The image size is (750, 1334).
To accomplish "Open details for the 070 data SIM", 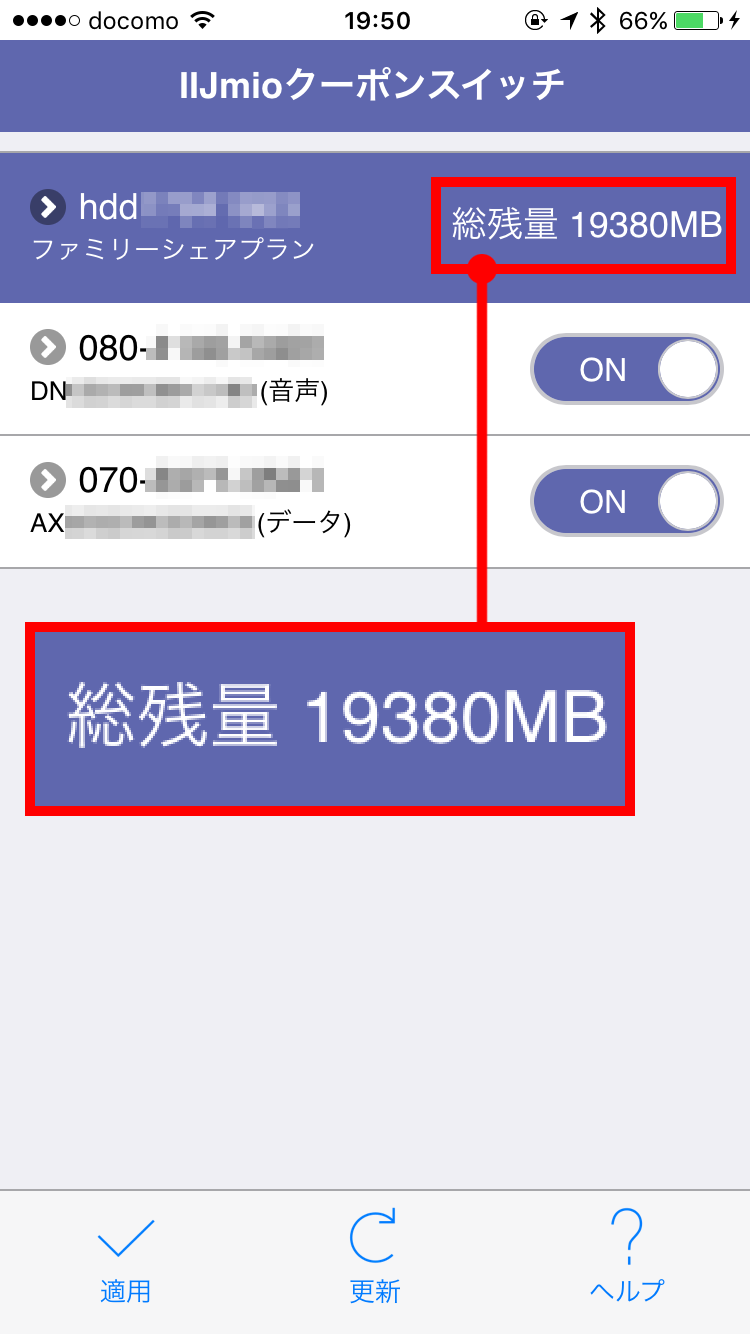I will (x=47, y=481).
